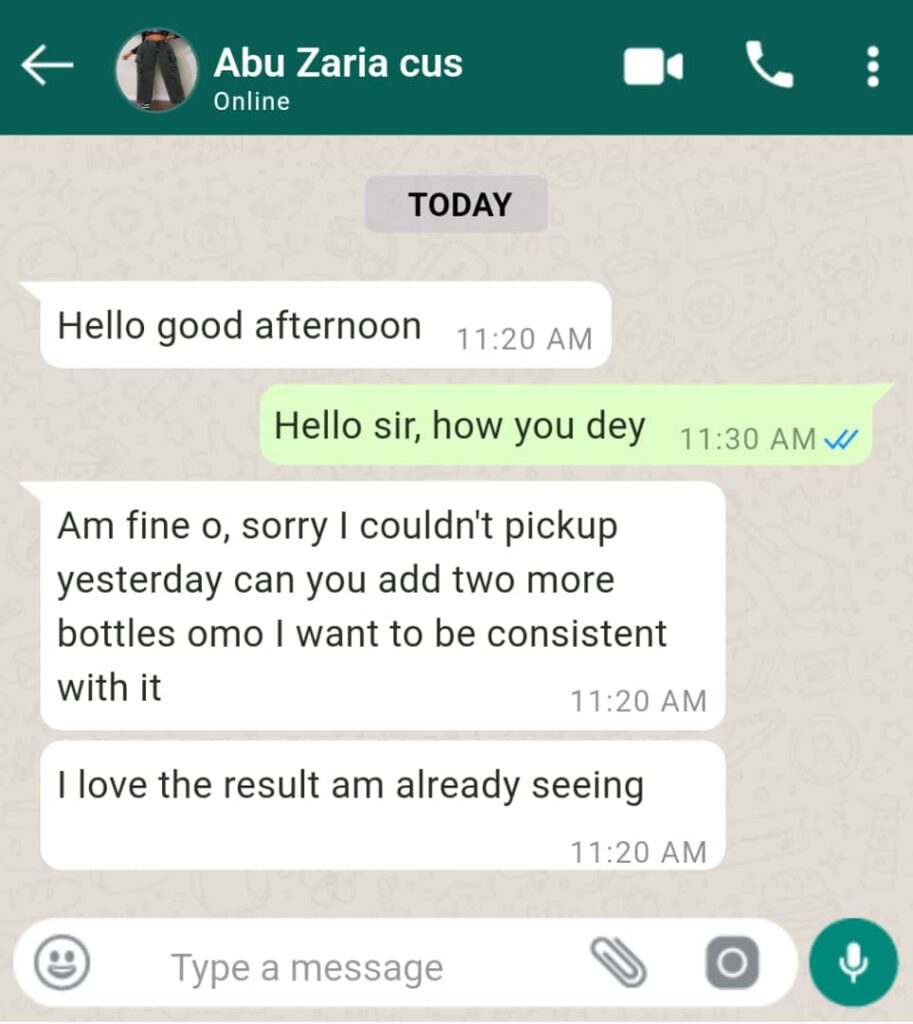913x1024 pixels.
Task: Open the camera from message bar
Action: (732, 963)
